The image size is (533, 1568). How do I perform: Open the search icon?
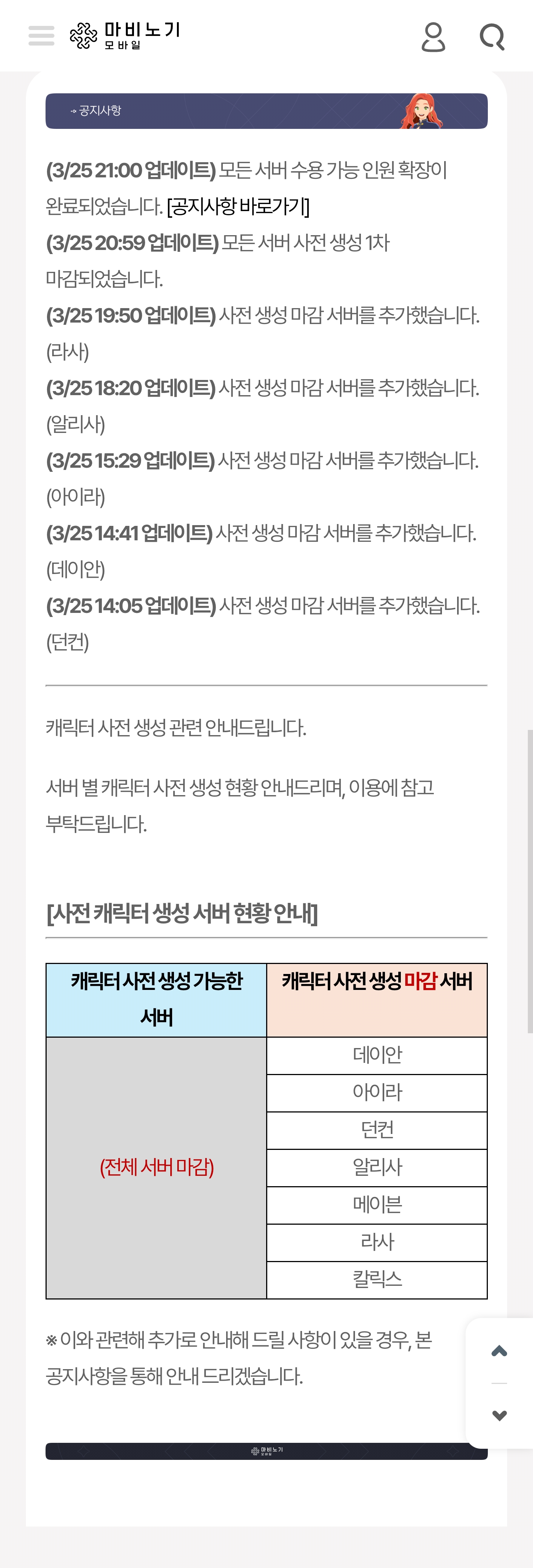click(492, 37)
